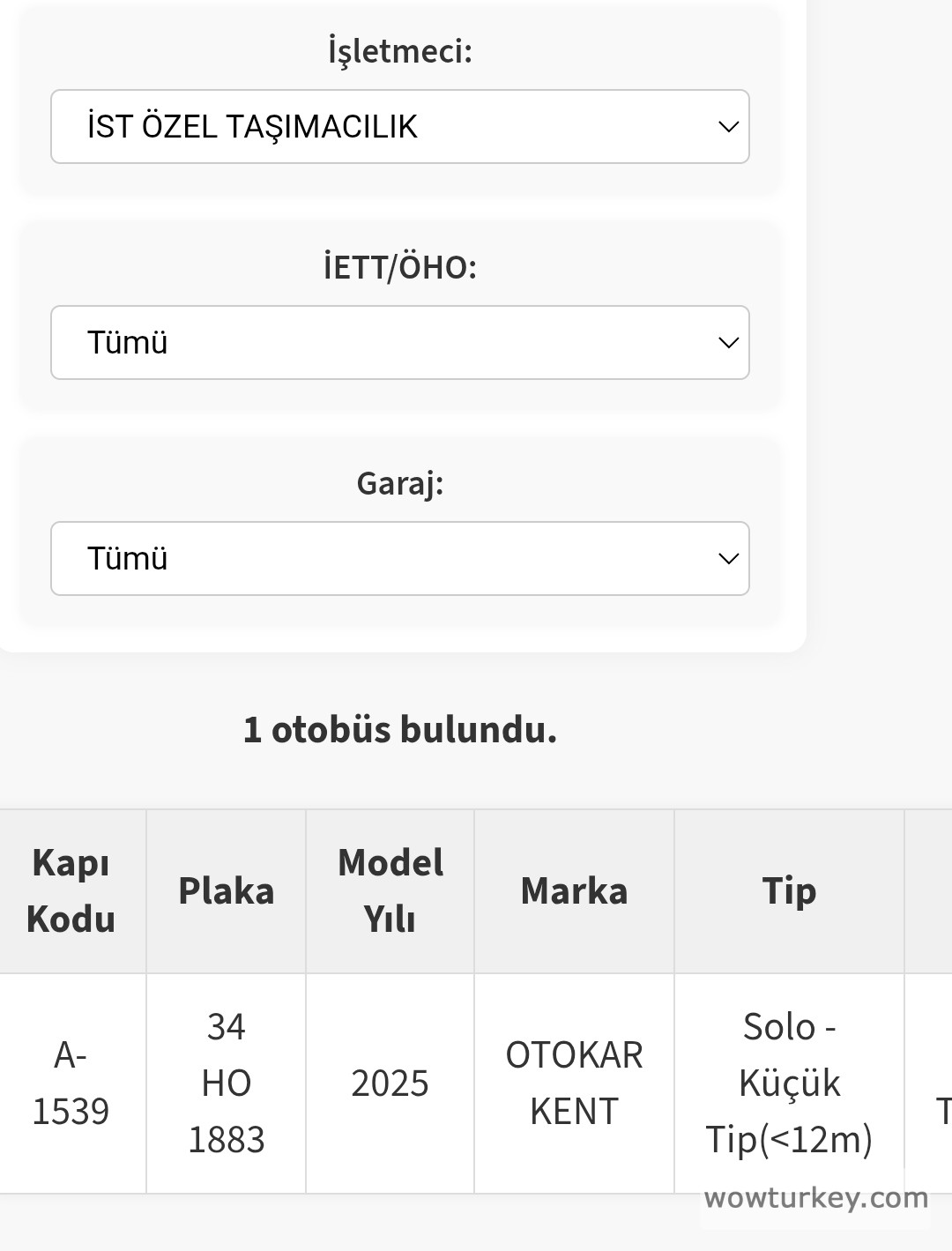
Task: Expand the İETT/ÖHO dropdown
Action: (399, 342)
